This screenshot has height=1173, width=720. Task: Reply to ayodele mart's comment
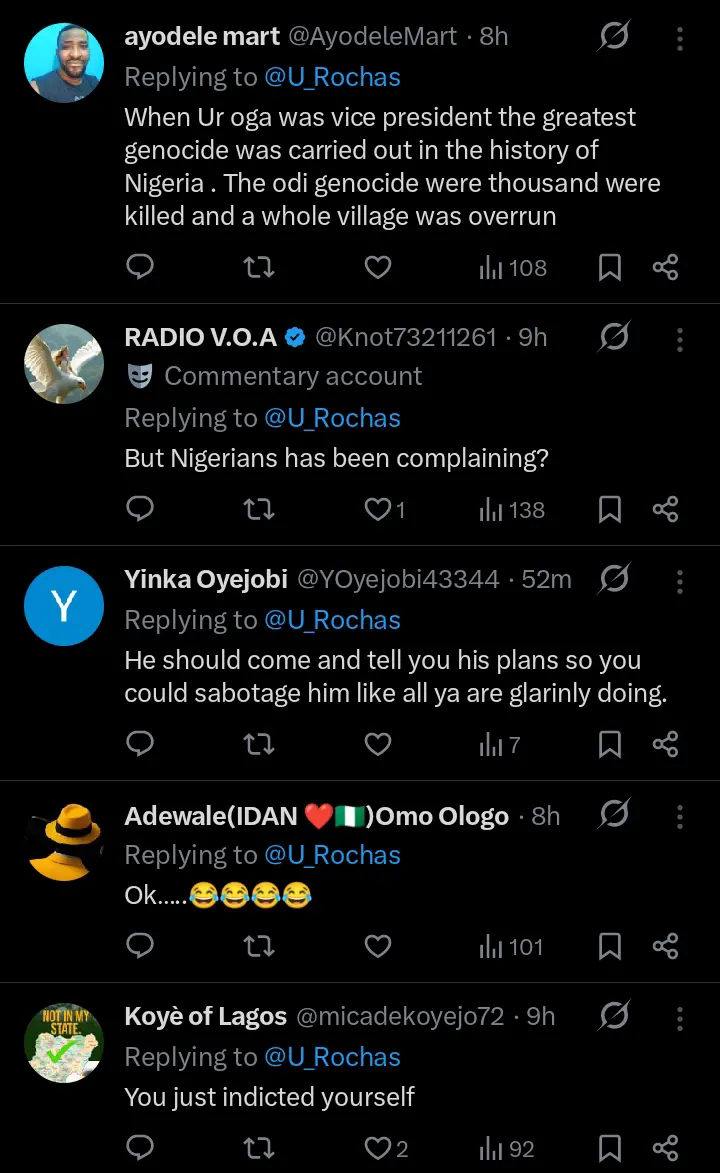pos(141,268)
